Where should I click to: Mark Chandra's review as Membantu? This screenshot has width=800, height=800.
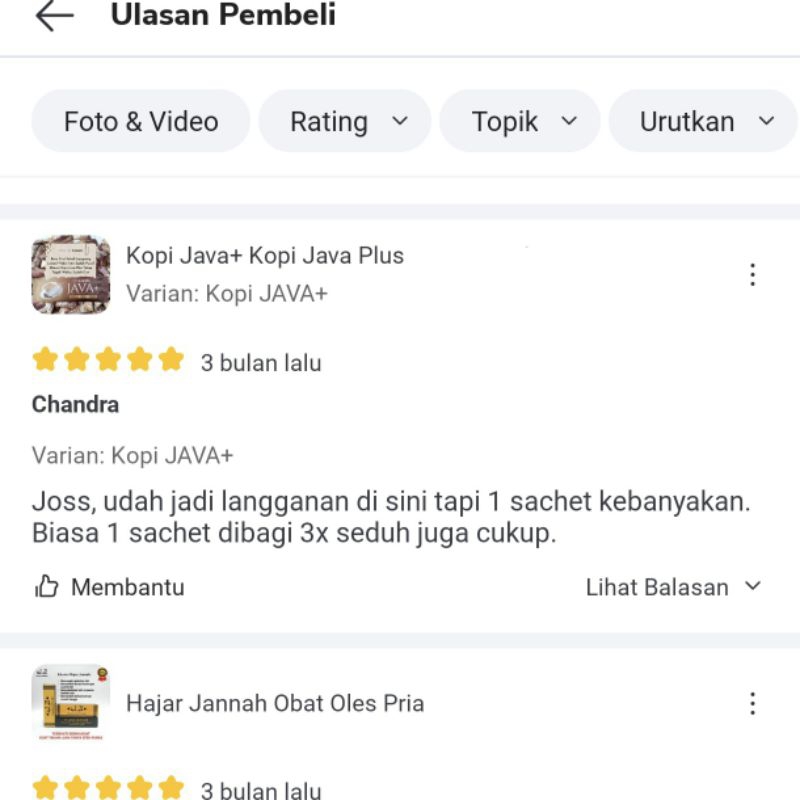109,587
